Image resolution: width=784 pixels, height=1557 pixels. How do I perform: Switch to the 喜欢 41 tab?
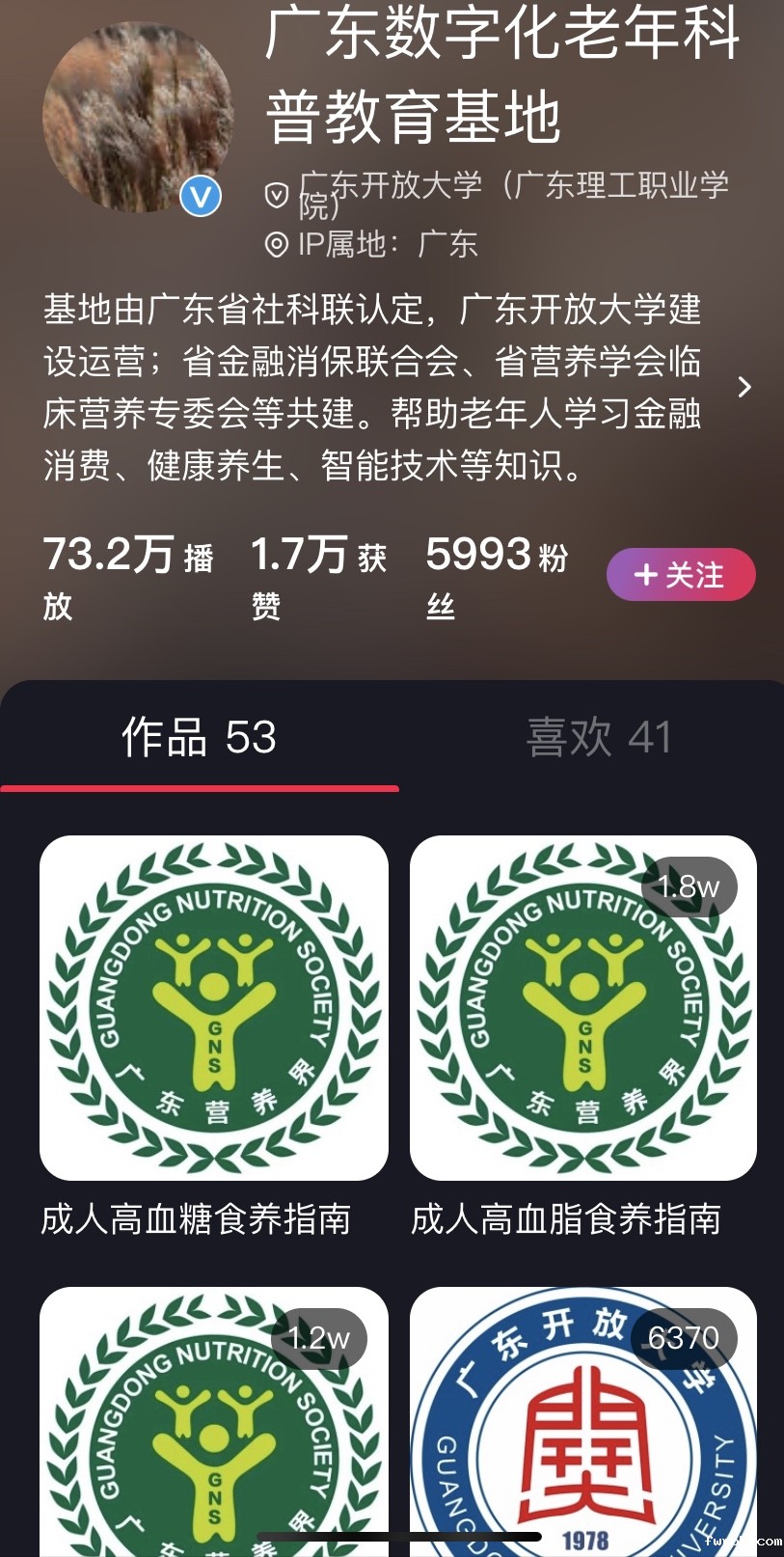[600, 738]
